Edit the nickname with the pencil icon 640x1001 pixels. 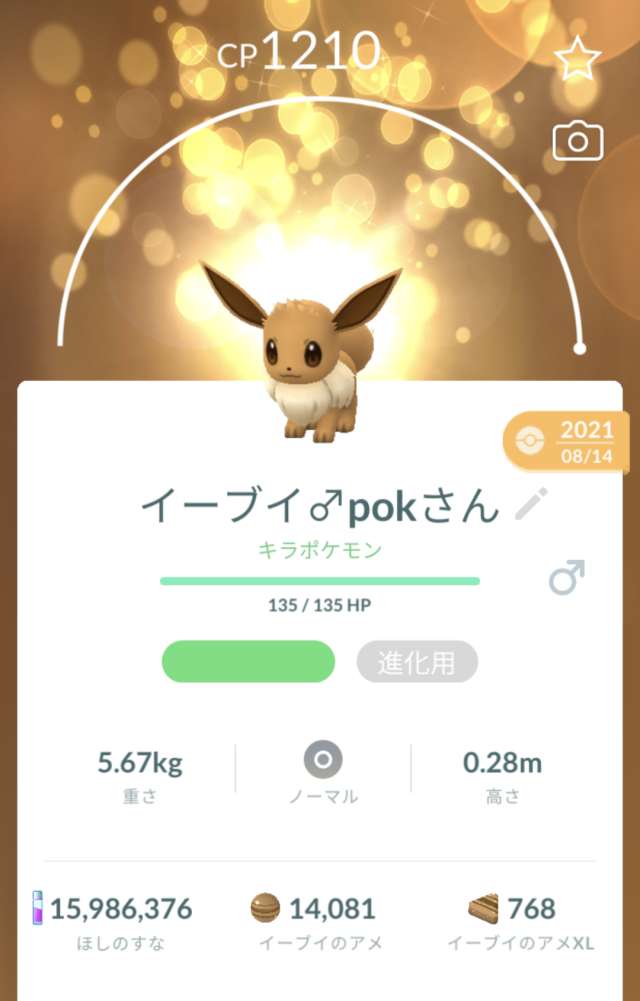530,506
